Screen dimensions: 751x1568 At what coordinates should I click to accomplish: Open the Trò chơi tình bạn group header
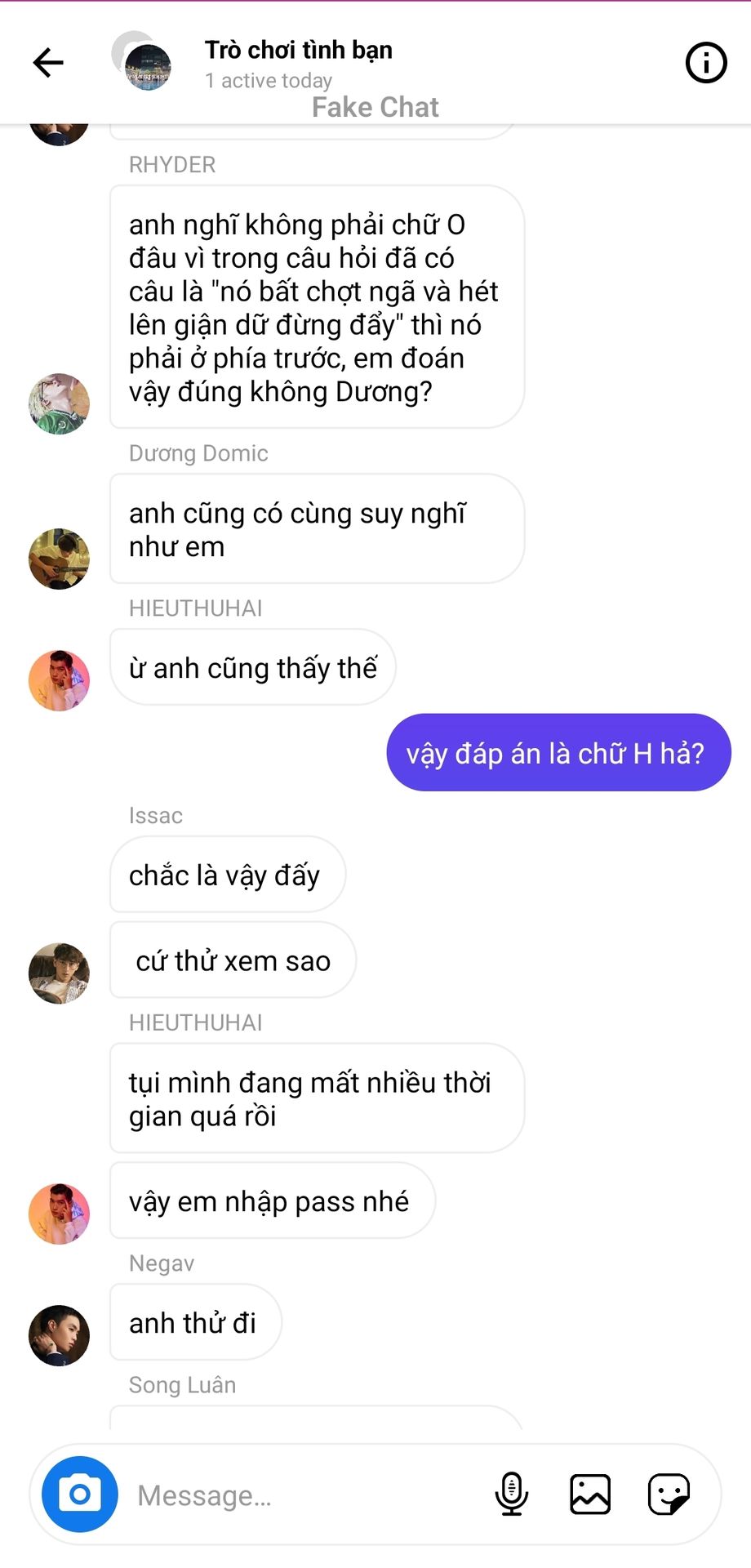[x=298, y=51]
